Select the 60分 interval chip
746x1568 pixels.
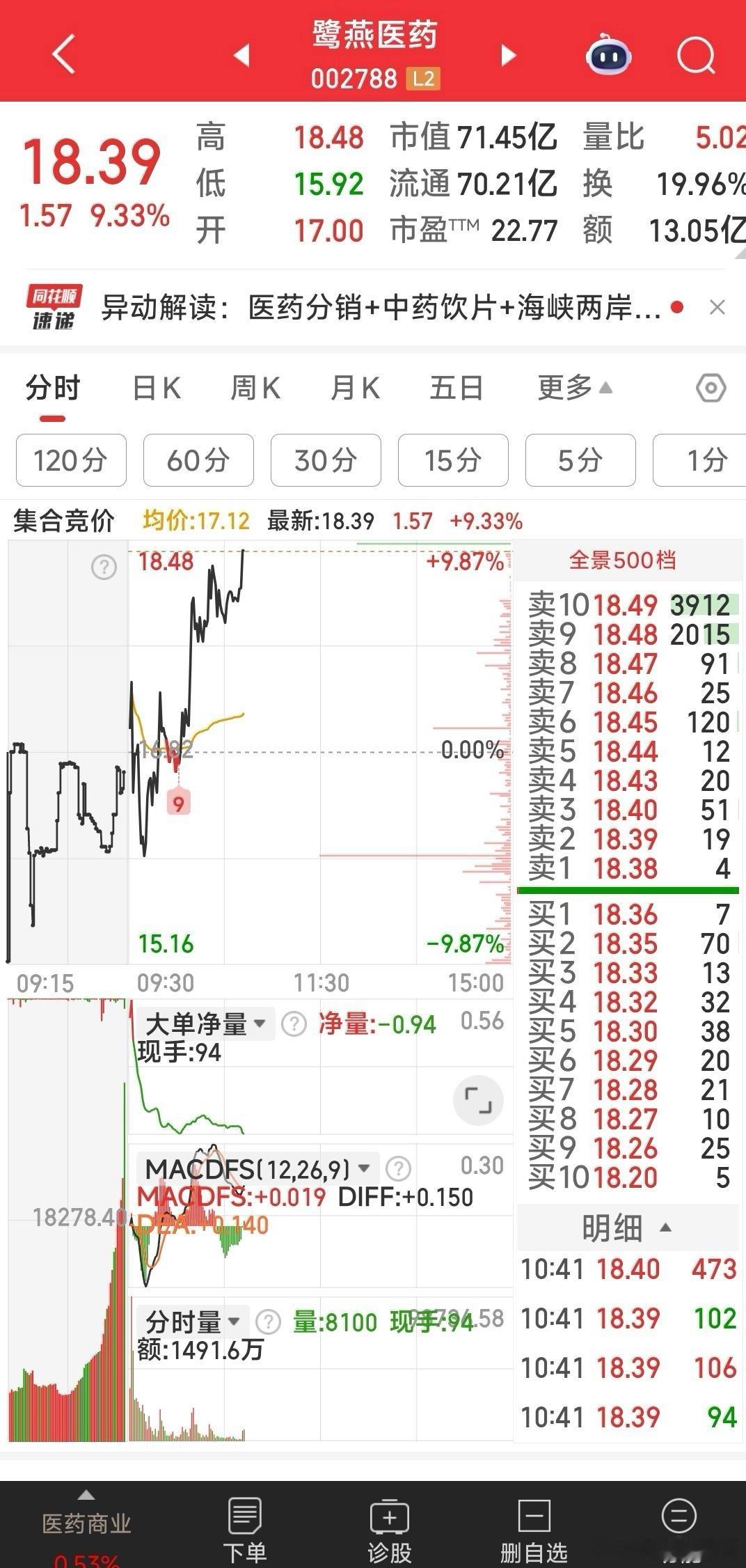tap(198, 460)
